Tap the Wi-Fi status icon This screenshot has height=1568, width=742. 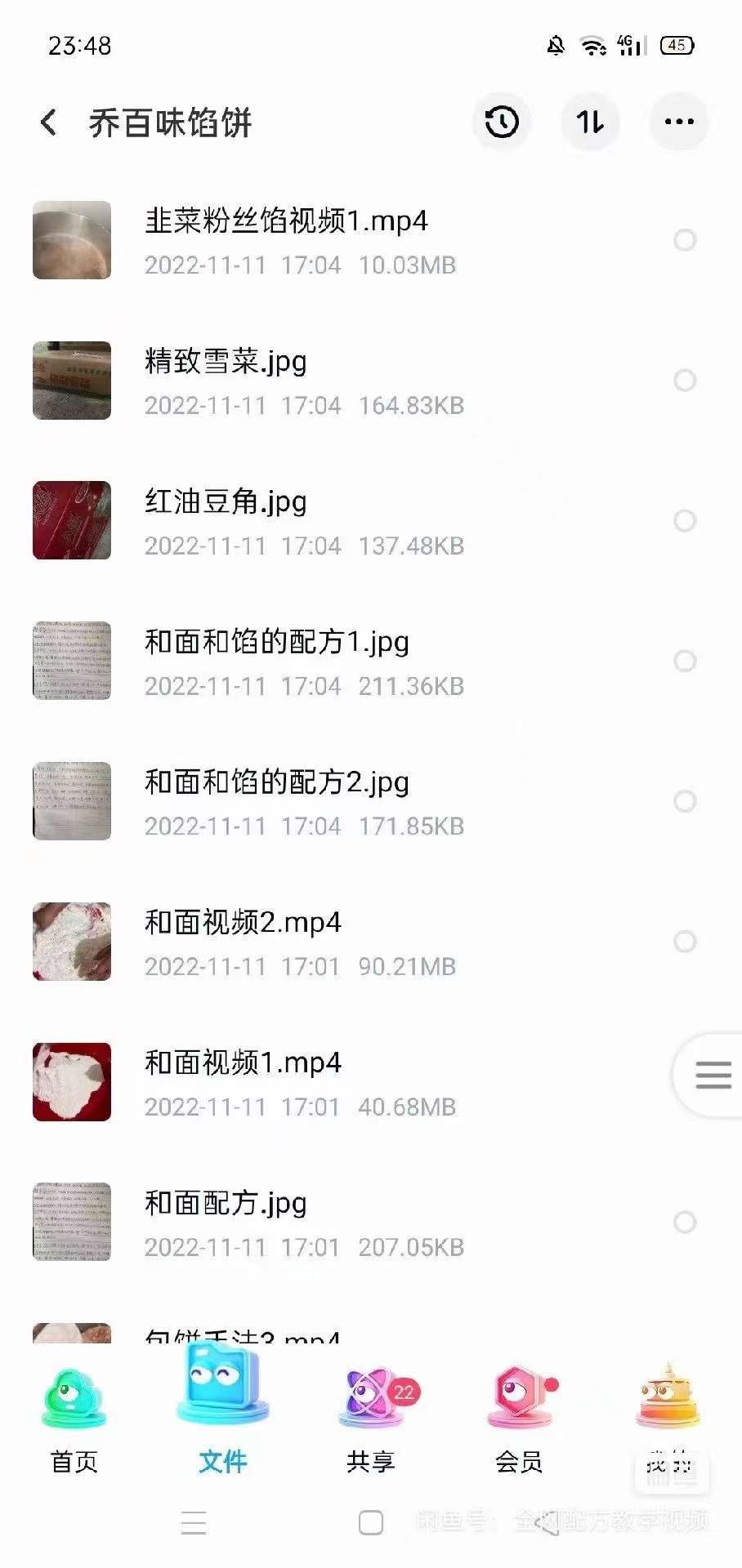pyautogui.click(x=592, y=47)
